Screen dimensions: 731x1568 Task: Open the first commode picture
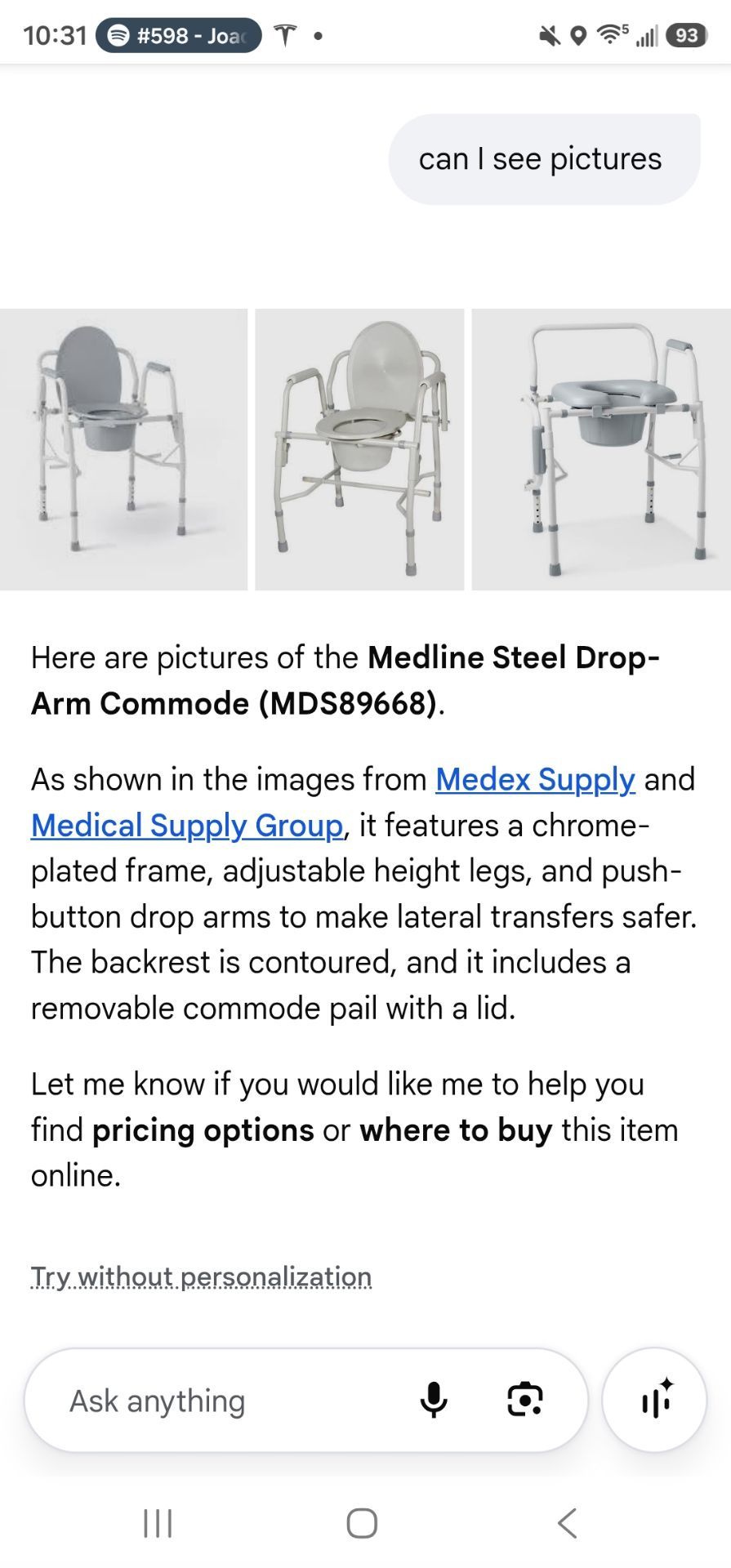point(123,449)
